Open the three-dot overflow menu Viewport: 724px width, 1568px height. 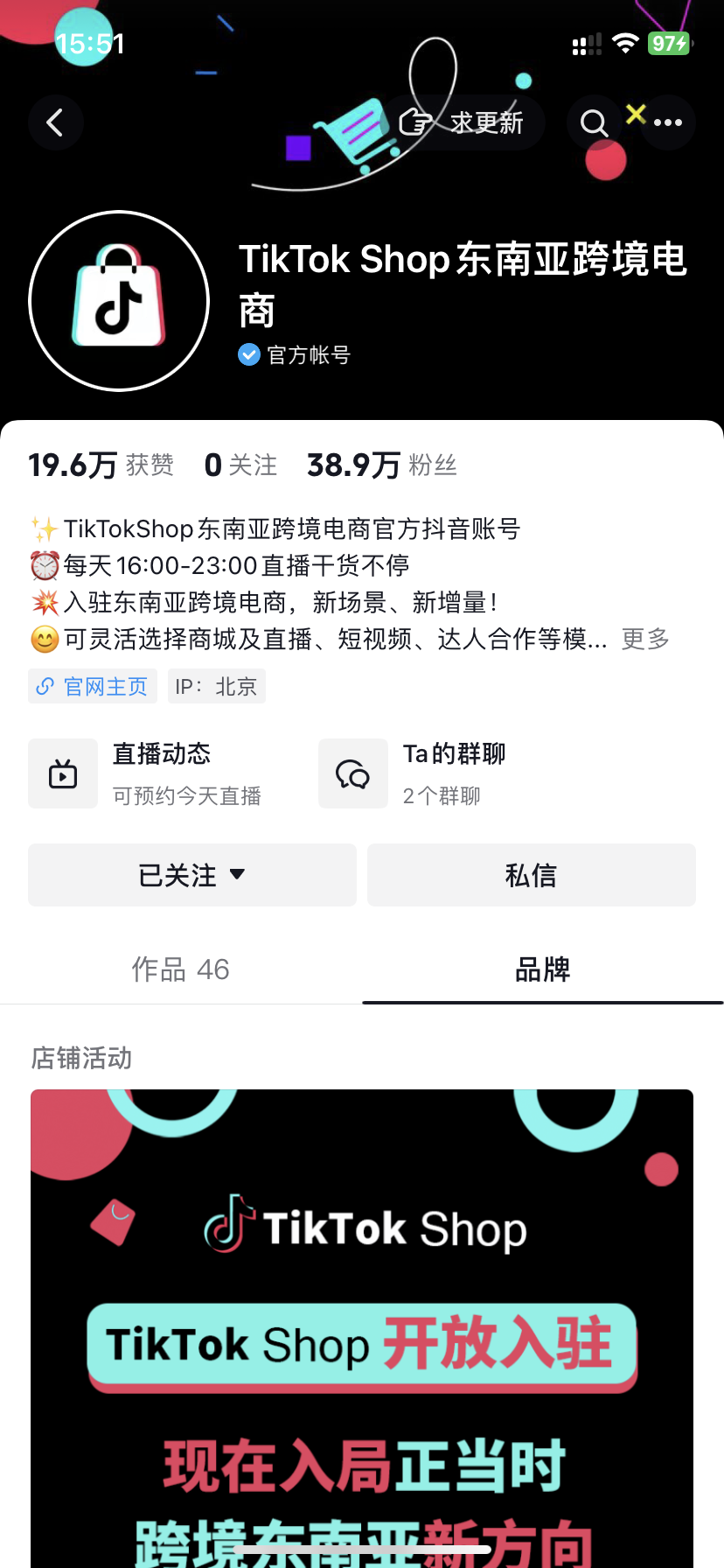(x=668, y=122)
